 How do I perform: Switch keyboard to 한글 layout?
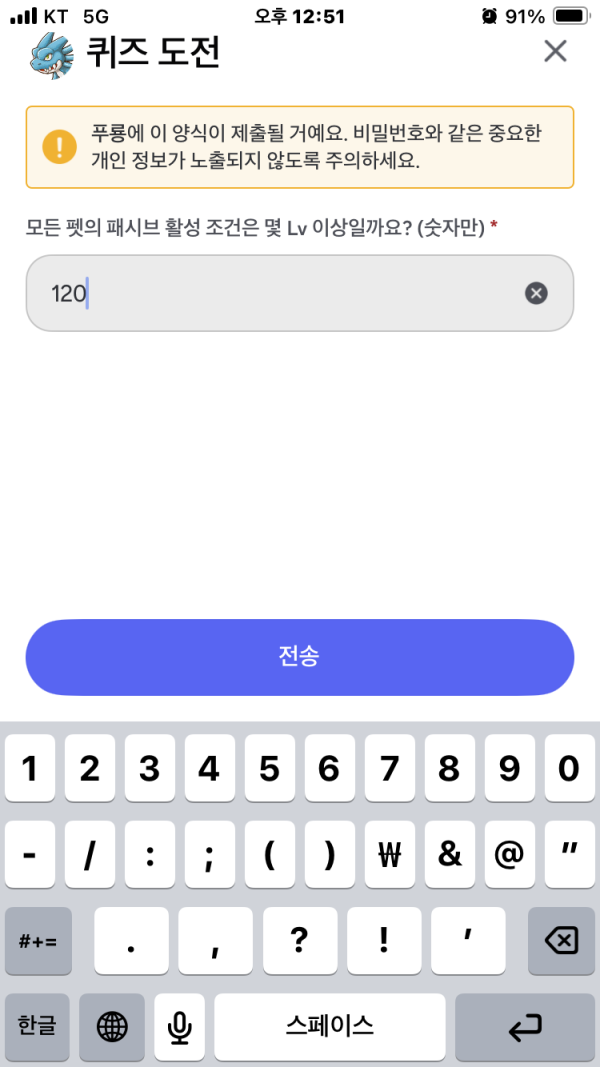point(37,1026)
